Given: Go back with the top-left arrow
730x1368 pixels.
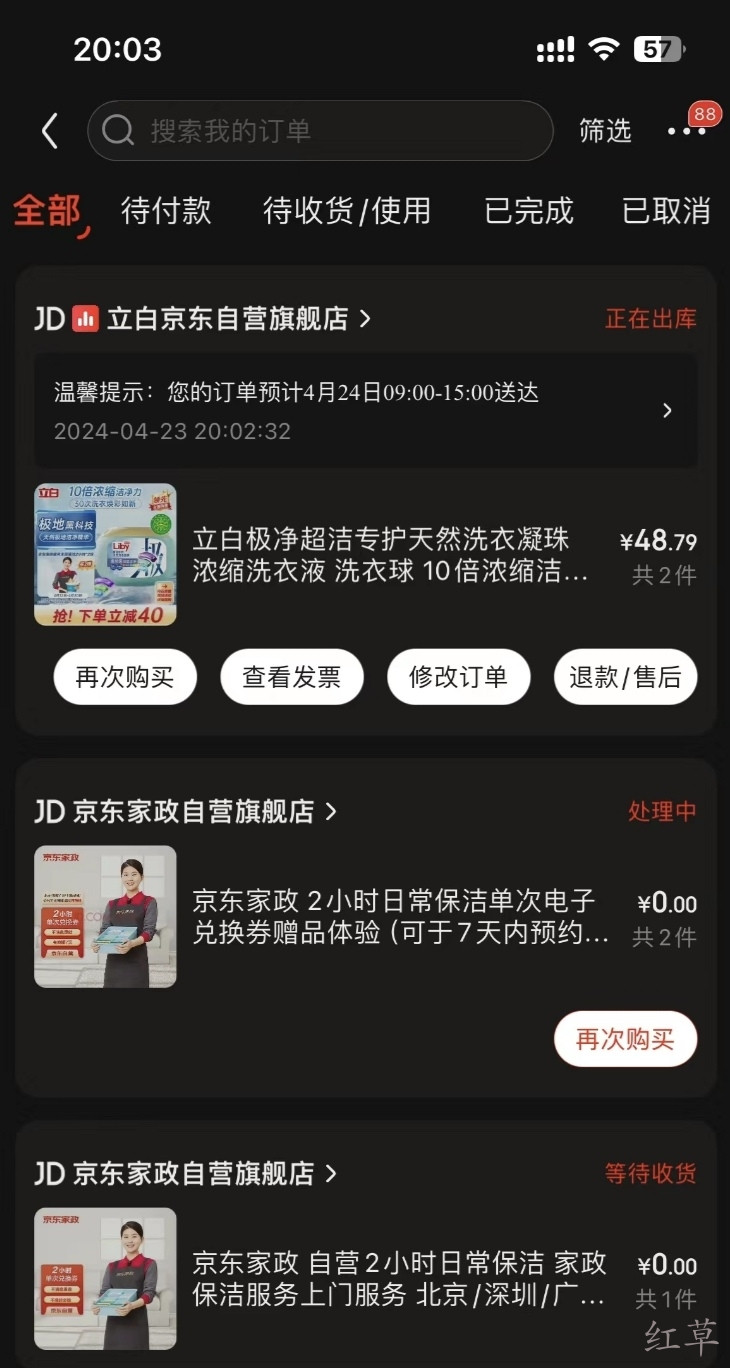Looking at the screenshot, I should click(50, 131).
